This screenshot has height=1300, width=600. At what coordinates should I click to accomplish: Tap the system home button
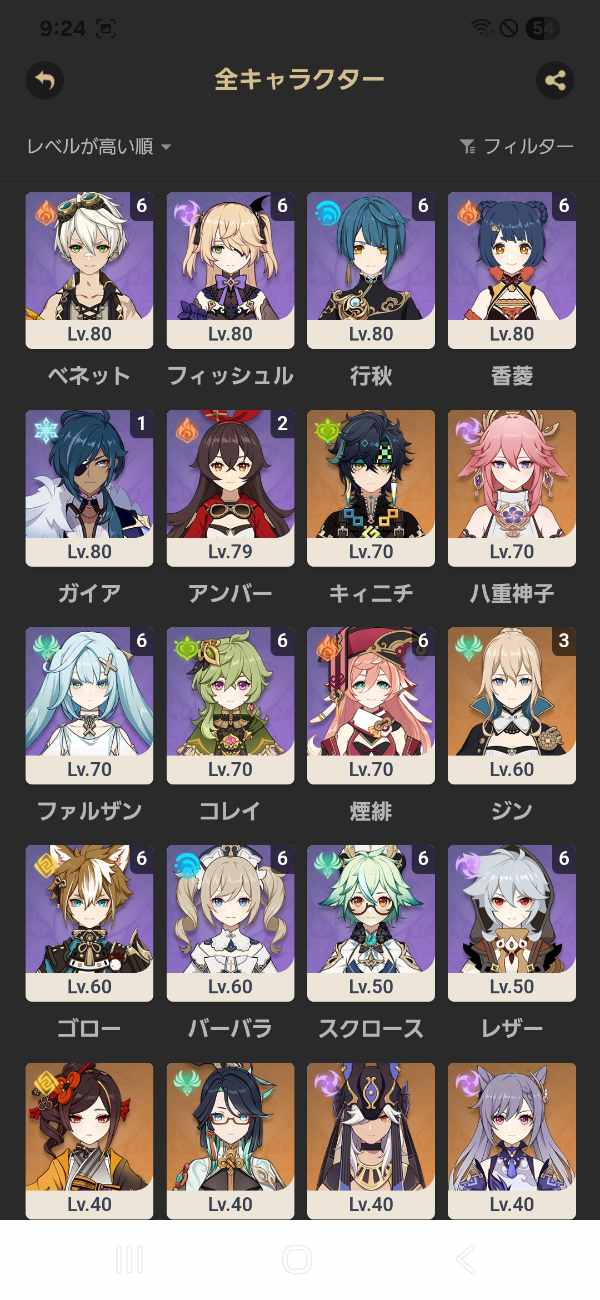point(297,1260)
